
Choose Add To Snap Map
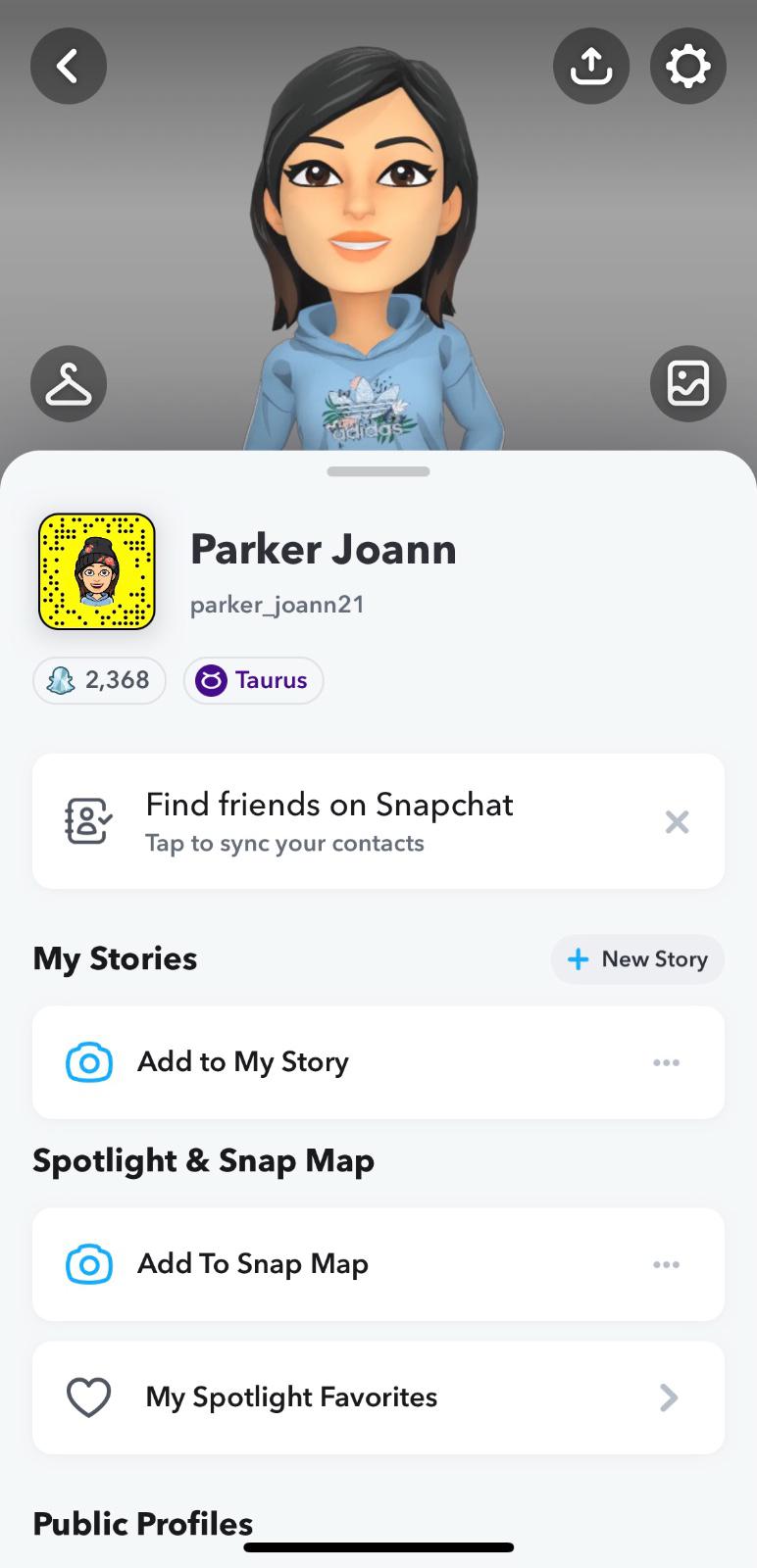click(x=253, y=1264)
